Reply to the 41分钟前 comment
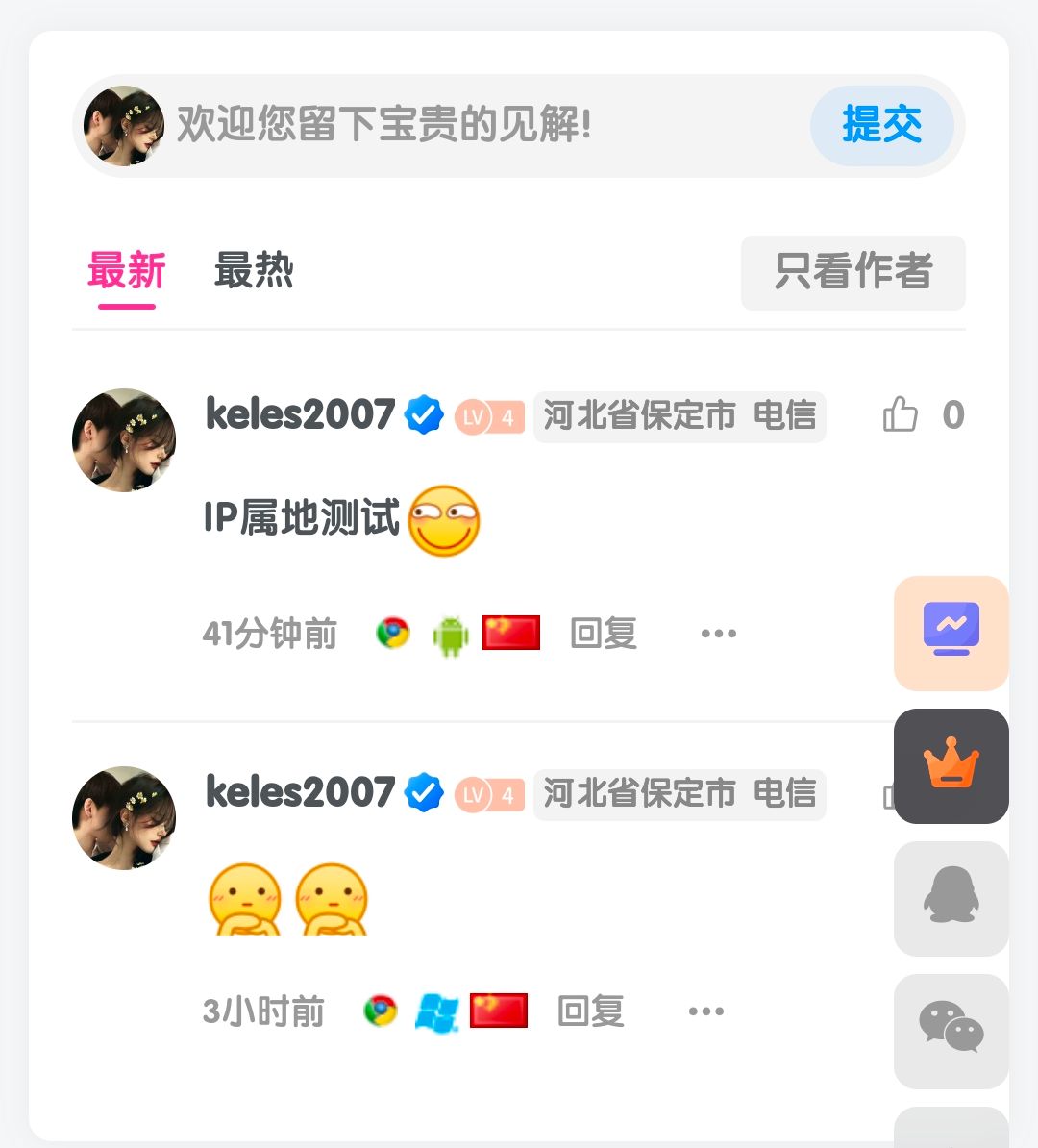This screenshot has height=1148, width=1038. [603, 634]
